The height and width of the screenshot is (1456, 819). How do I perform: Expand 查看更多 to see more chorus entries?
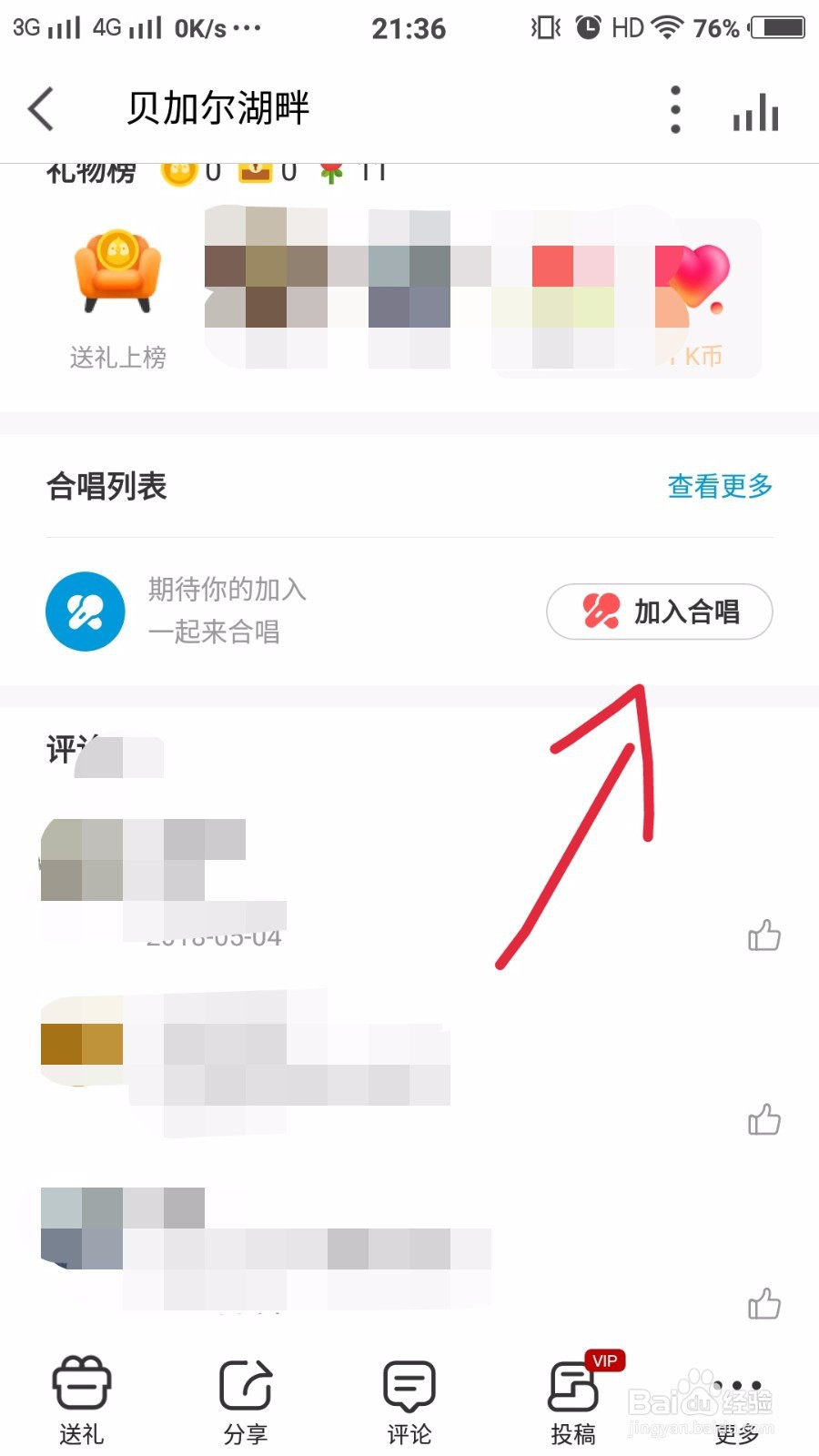(720, 487)
